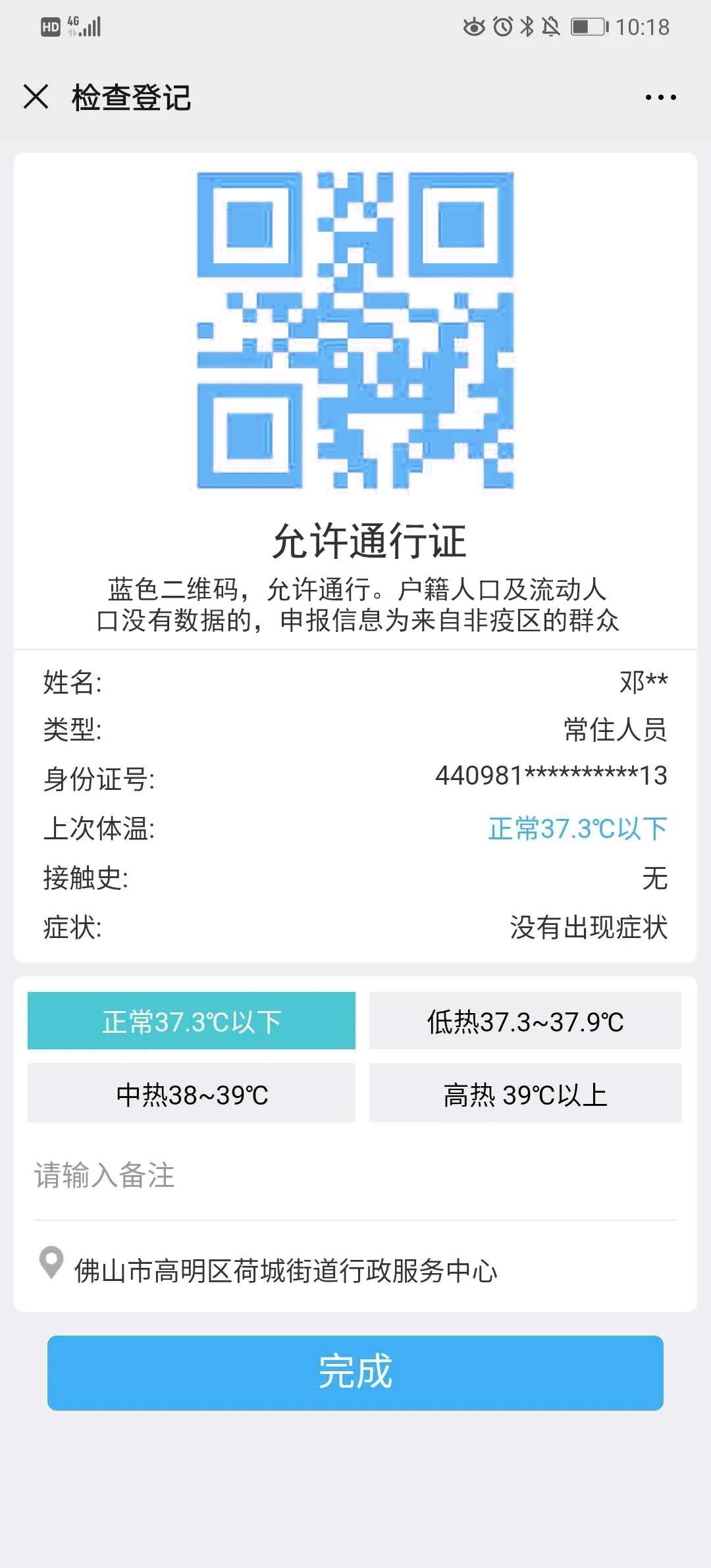Open the three-dot overflow menu
This screenshot has height=1568, width=711.
660,97
